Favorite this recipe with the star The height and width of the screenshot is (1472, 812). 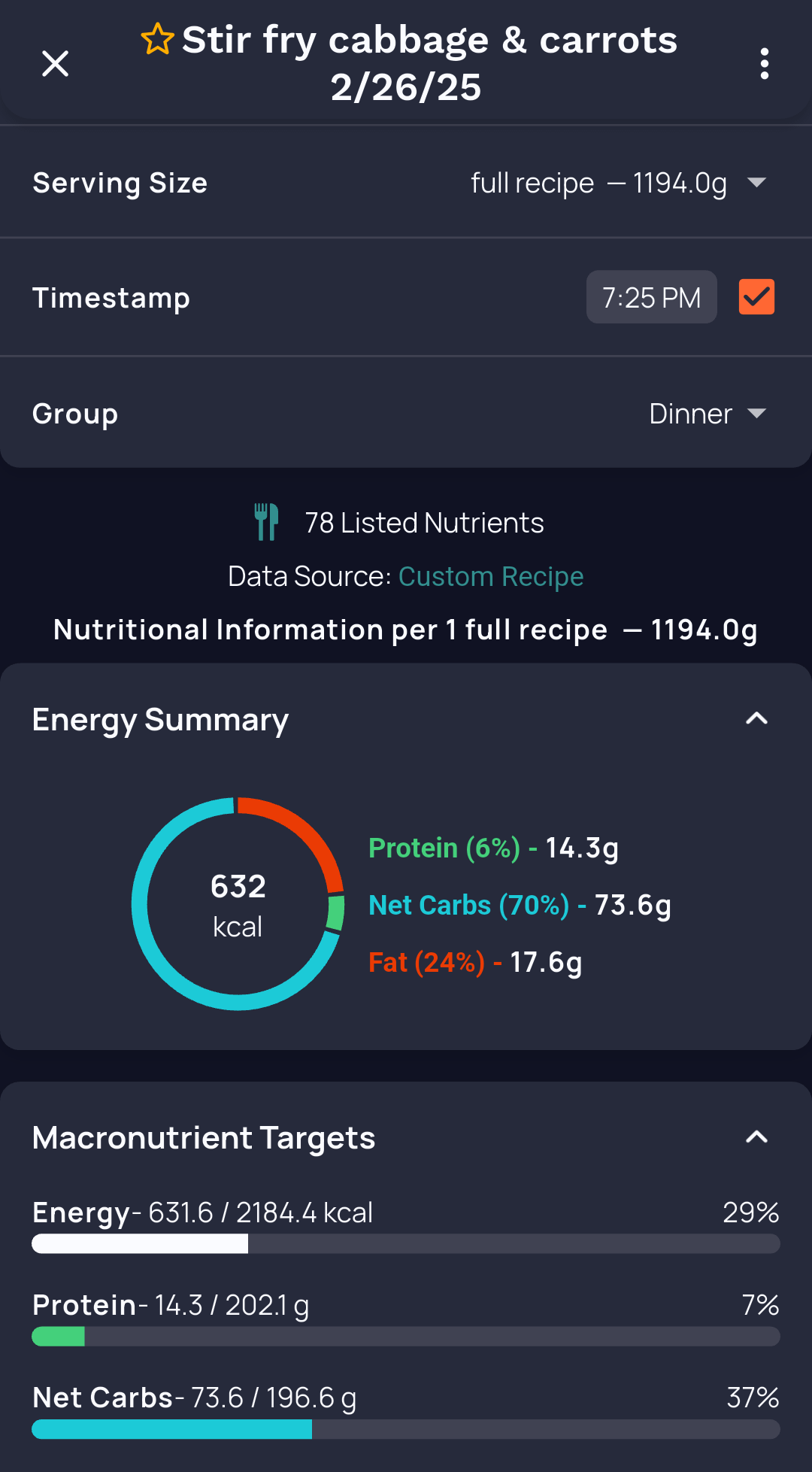point(158,40)
